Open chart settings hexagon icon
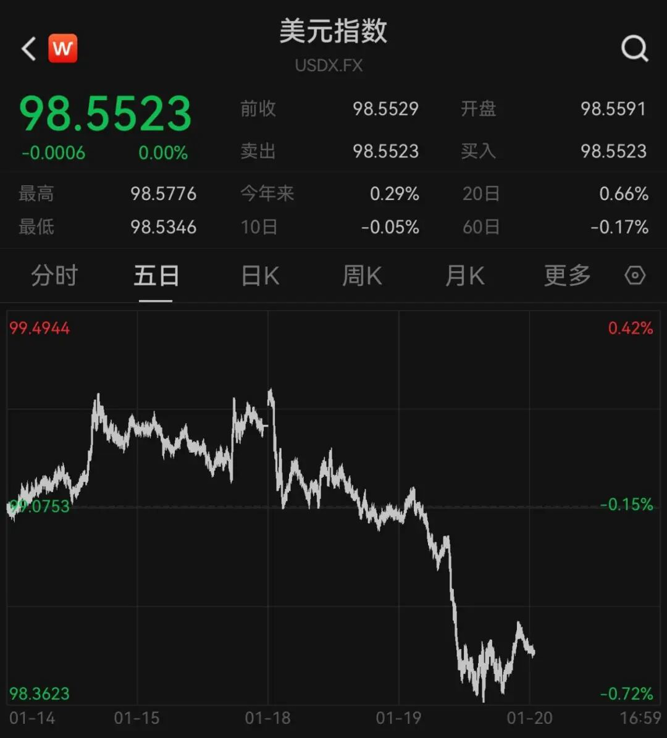The width and height of the screenshot is (667, 738). pyautogui.click(x=635, y=276)
